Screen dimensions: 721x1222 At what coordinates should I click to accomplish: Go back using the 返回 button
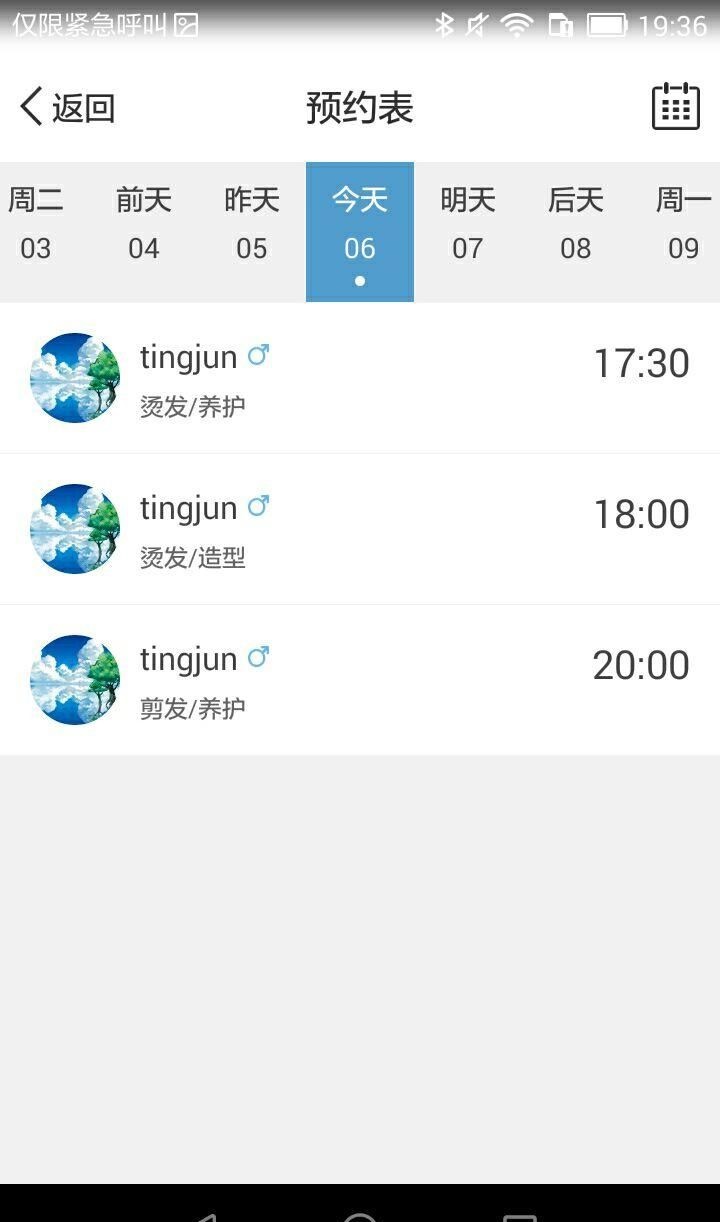pos(67,107)
